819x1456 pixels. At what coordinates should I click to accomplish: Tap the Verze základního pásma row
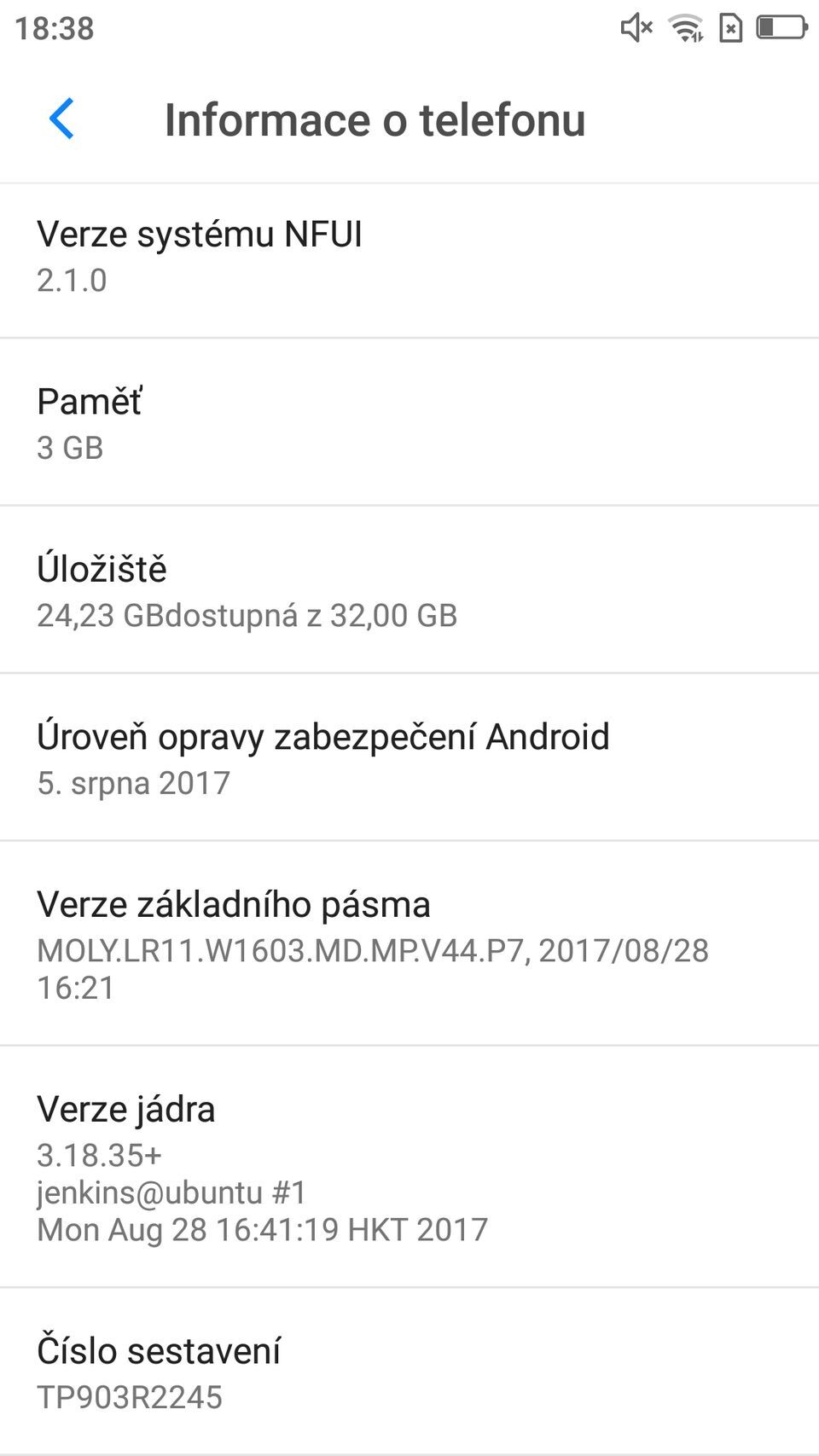click(409, 944)
